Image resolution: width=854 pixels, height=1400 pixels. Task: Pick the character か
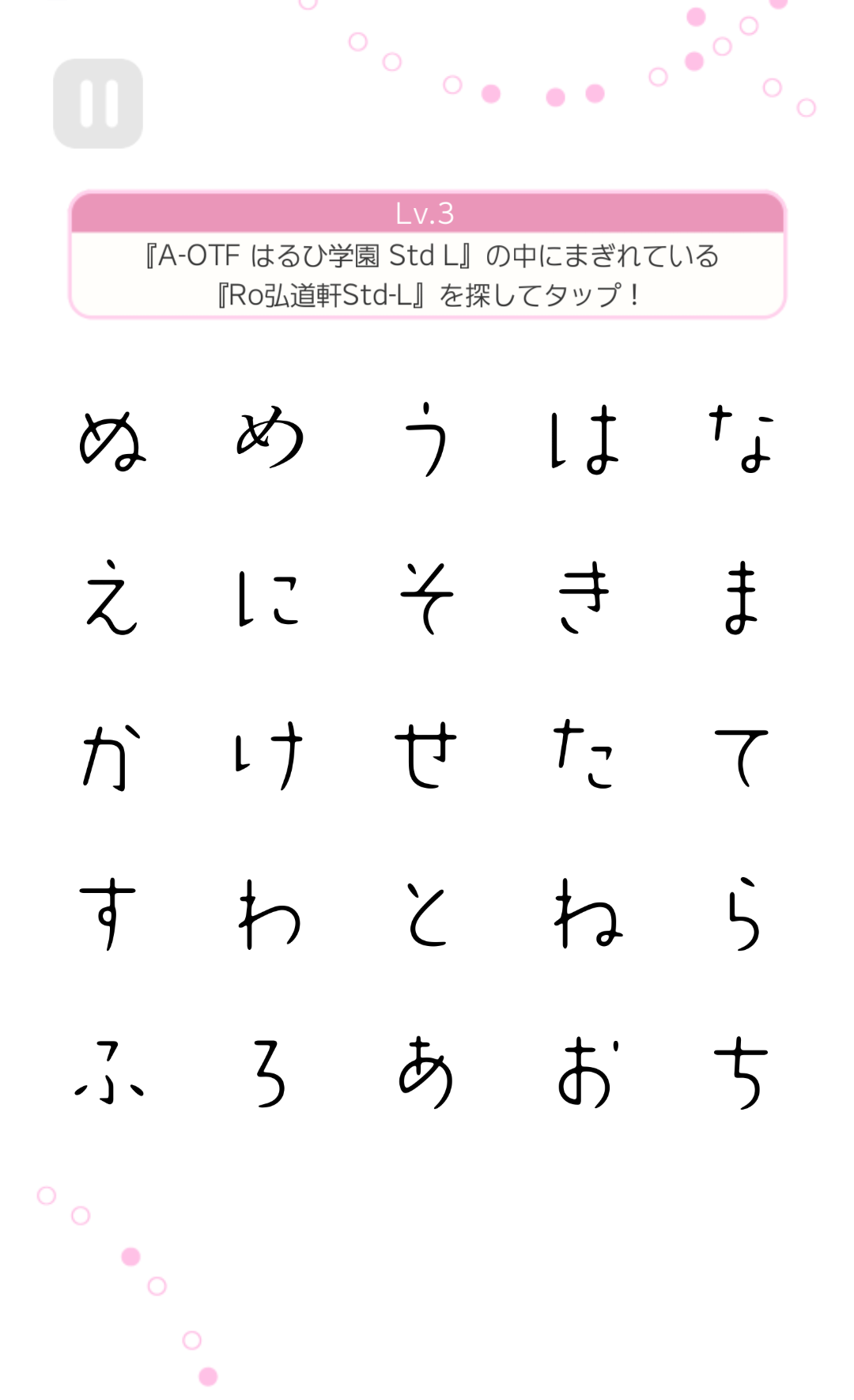[112, 756]
